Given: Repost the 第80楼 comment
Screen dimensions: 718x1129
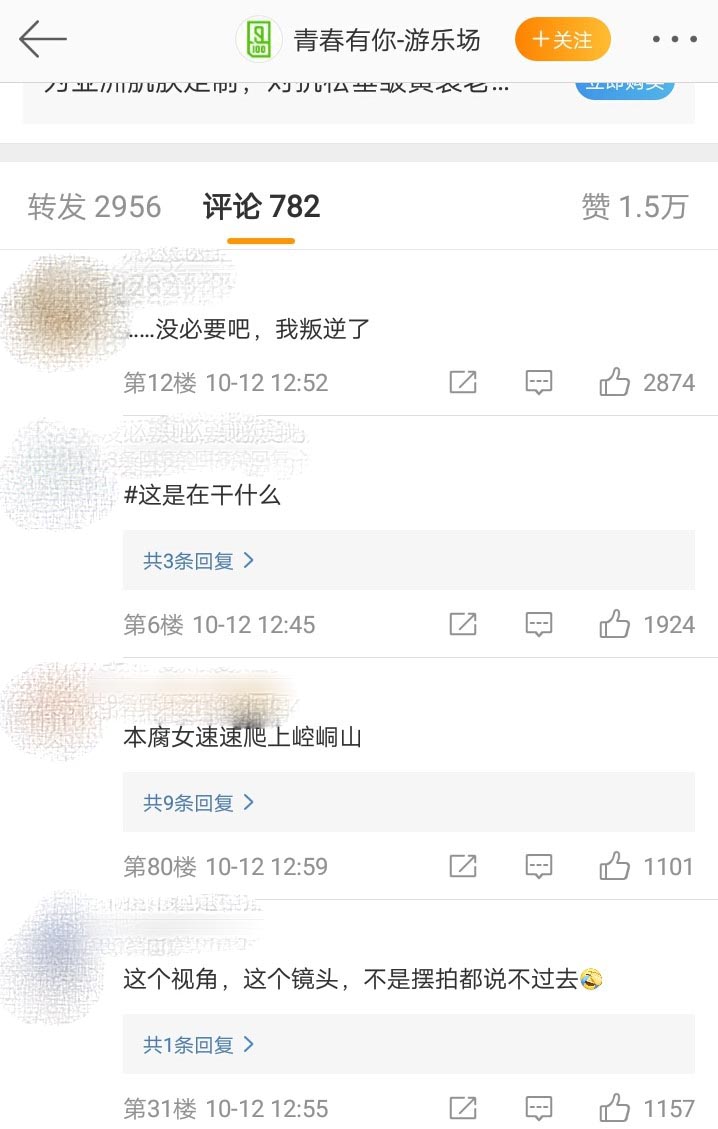Looking at the screenshot, I should coord(463,866).
